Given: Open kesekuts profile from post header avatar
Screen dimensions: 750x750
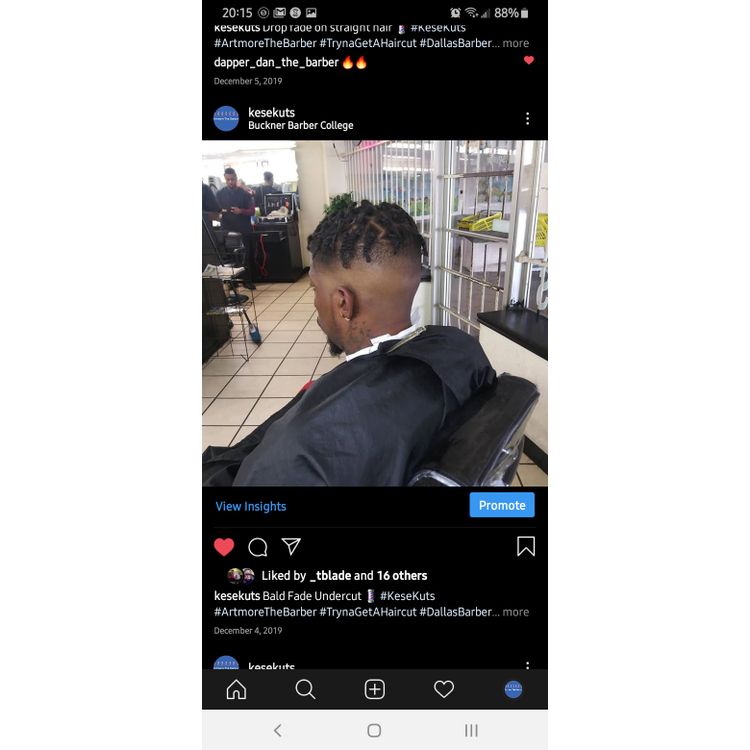Looking at the screenshot, I should (226, 118).
